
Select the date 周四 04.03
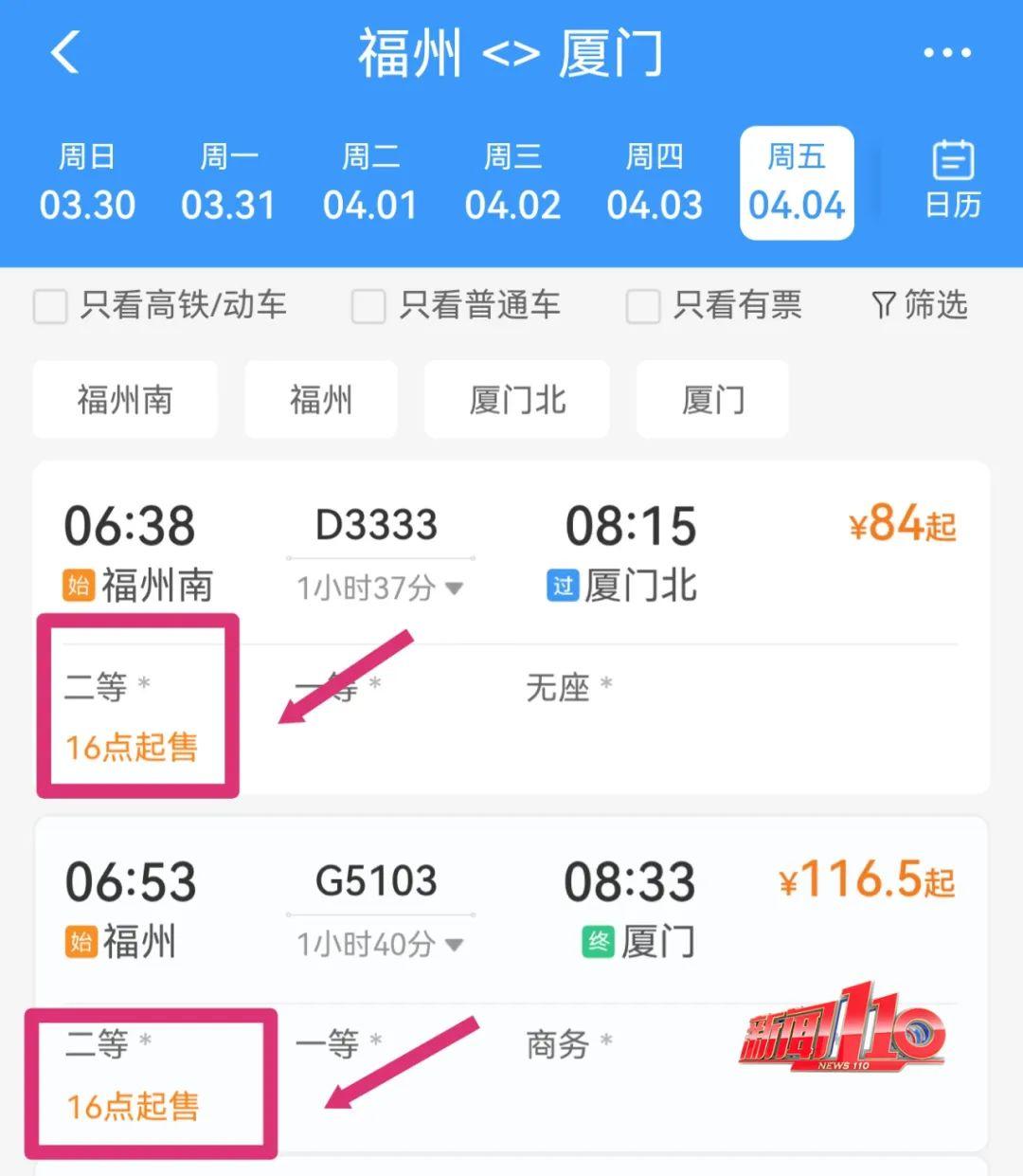[x=655, y=183]
